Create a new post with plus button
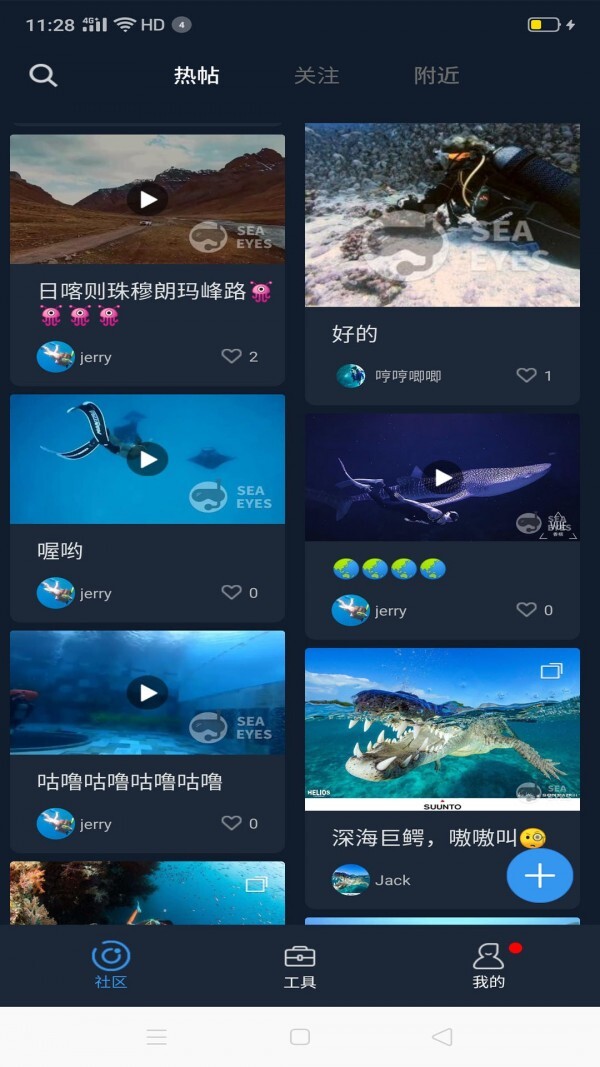 click(x=539, y=876)
